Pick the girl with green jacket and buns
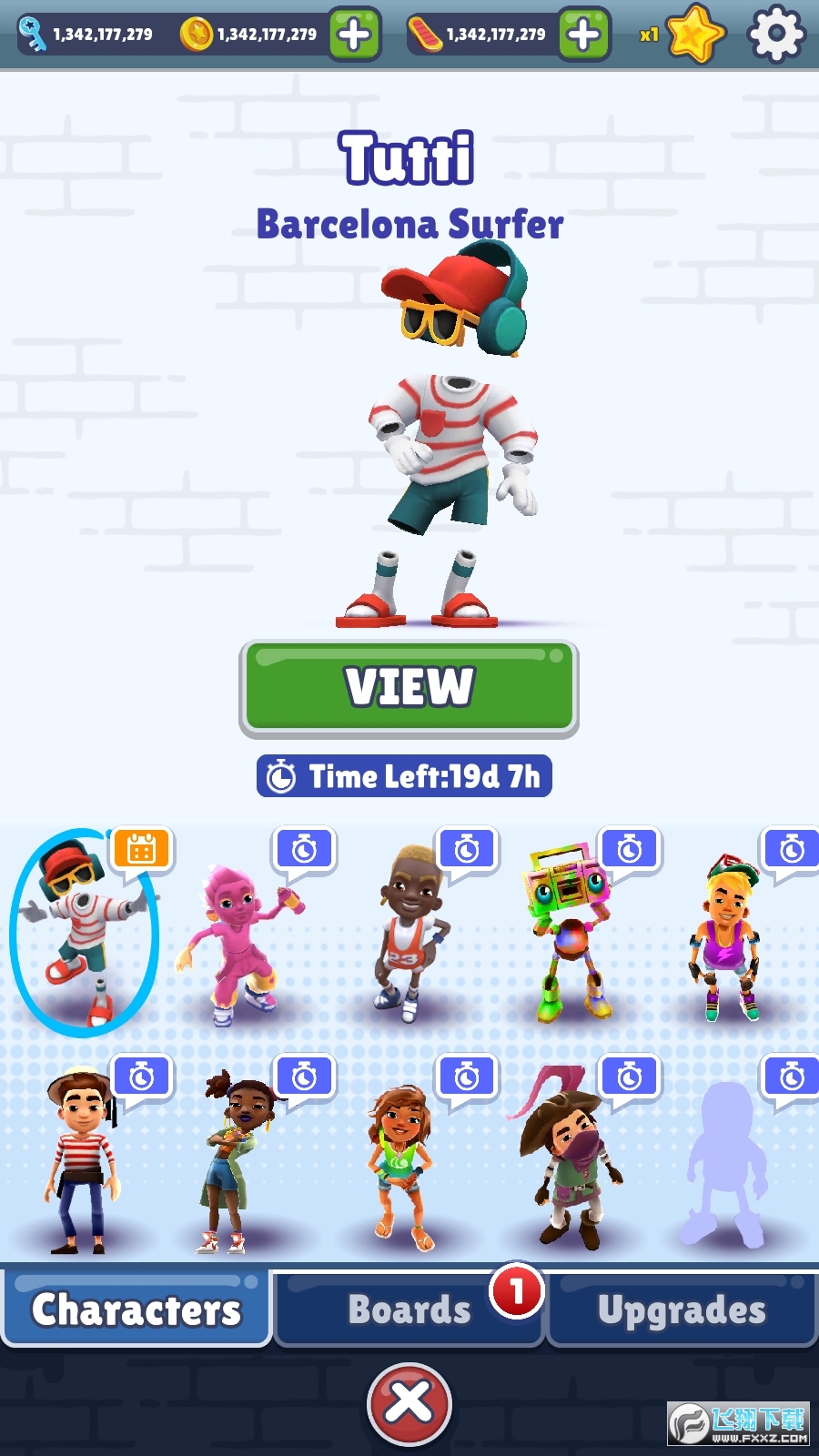Image resolution: width=819 pixels, height=1456 pixels. click(x=232, y=1160)
